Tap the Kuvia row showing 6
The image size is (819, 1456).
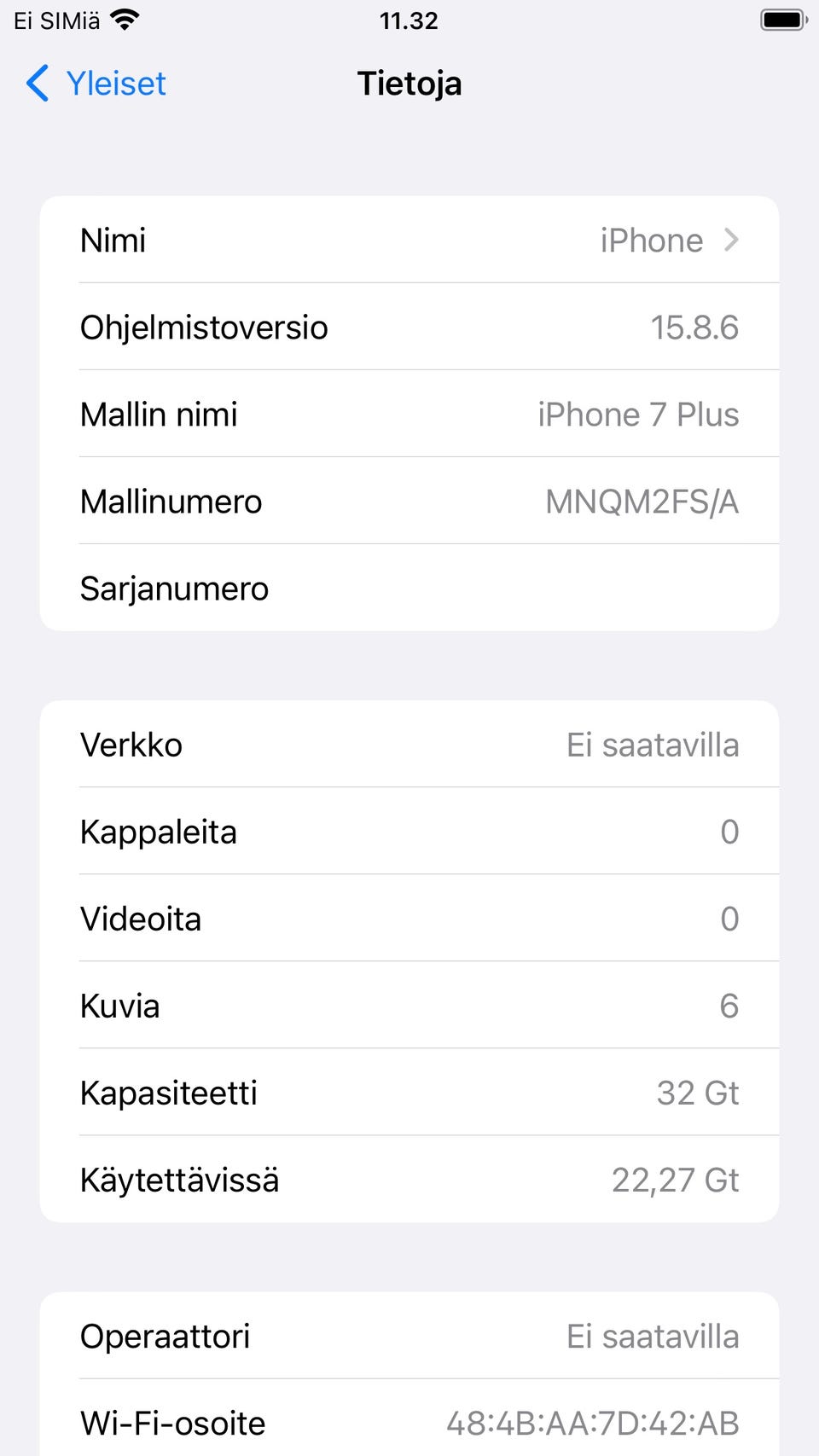pyautogui.click(x=409, y=1006)
